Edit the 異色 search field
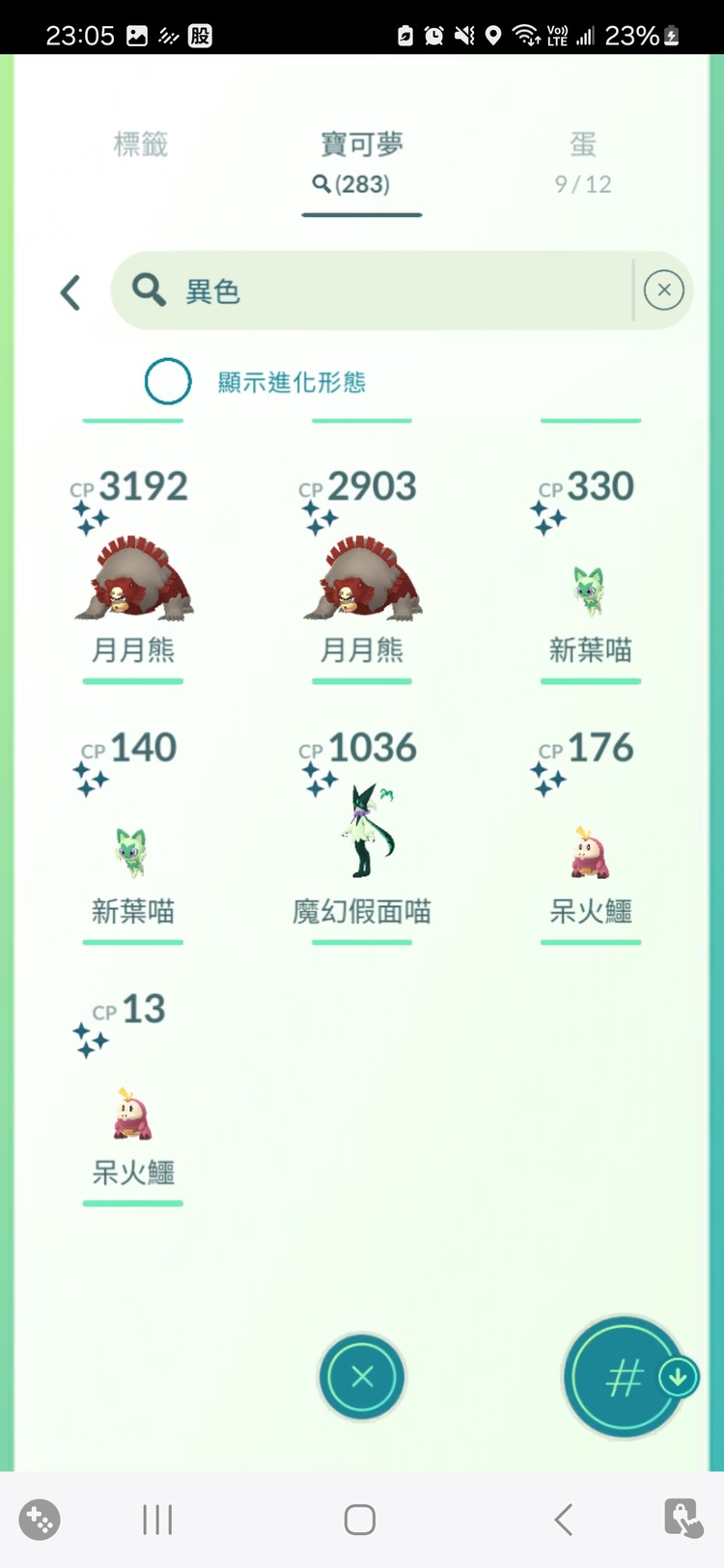This screenshot has height=1568, width=724. click(386, 290)
